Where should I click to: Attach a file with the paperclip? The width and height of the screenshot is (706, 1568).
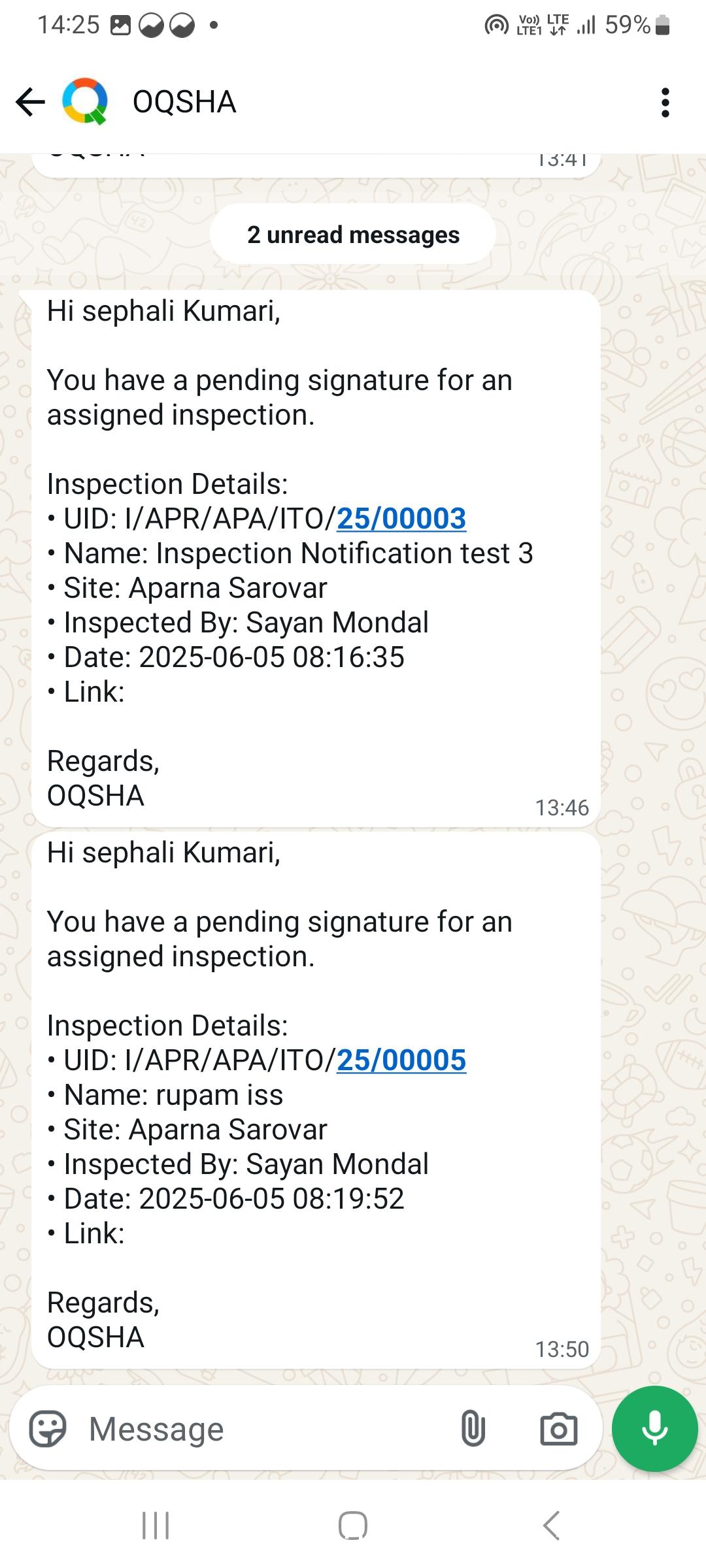pos(473,1429)
